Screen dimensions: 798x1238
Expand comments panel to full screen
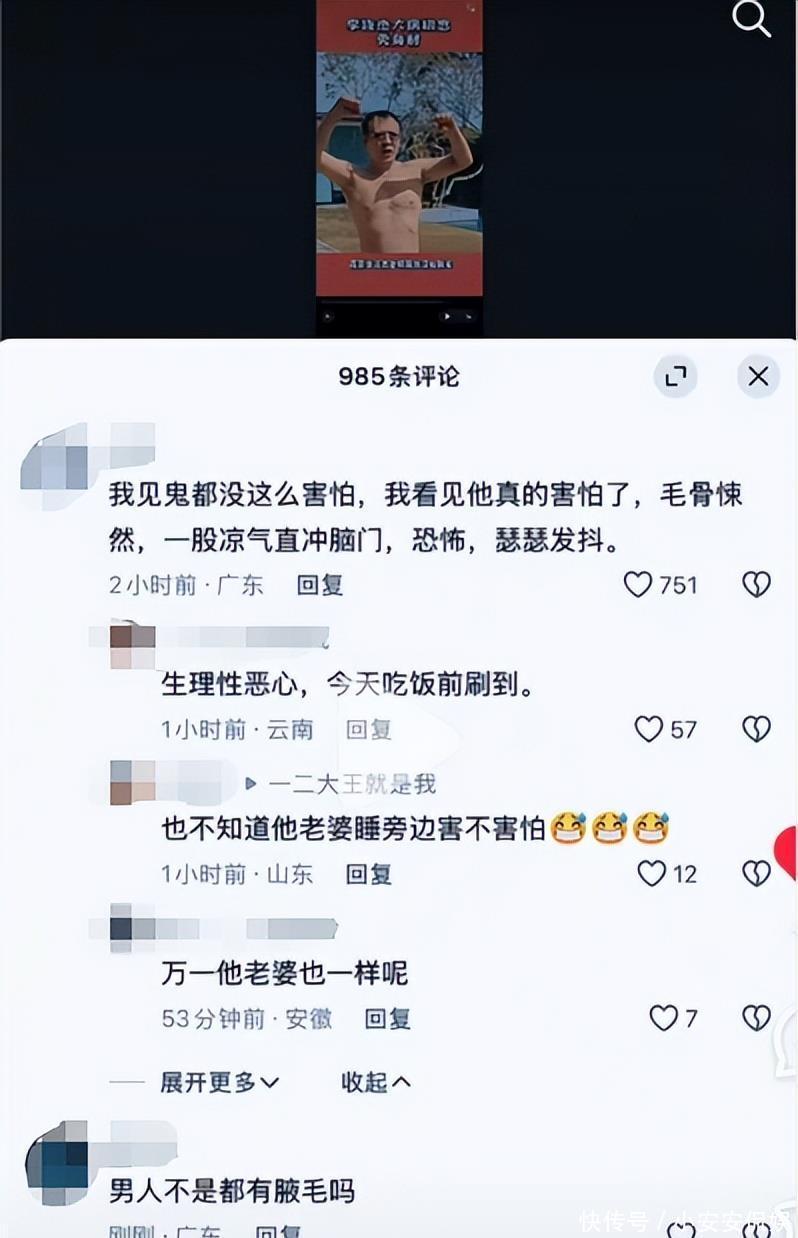click(x=676, y=376)
